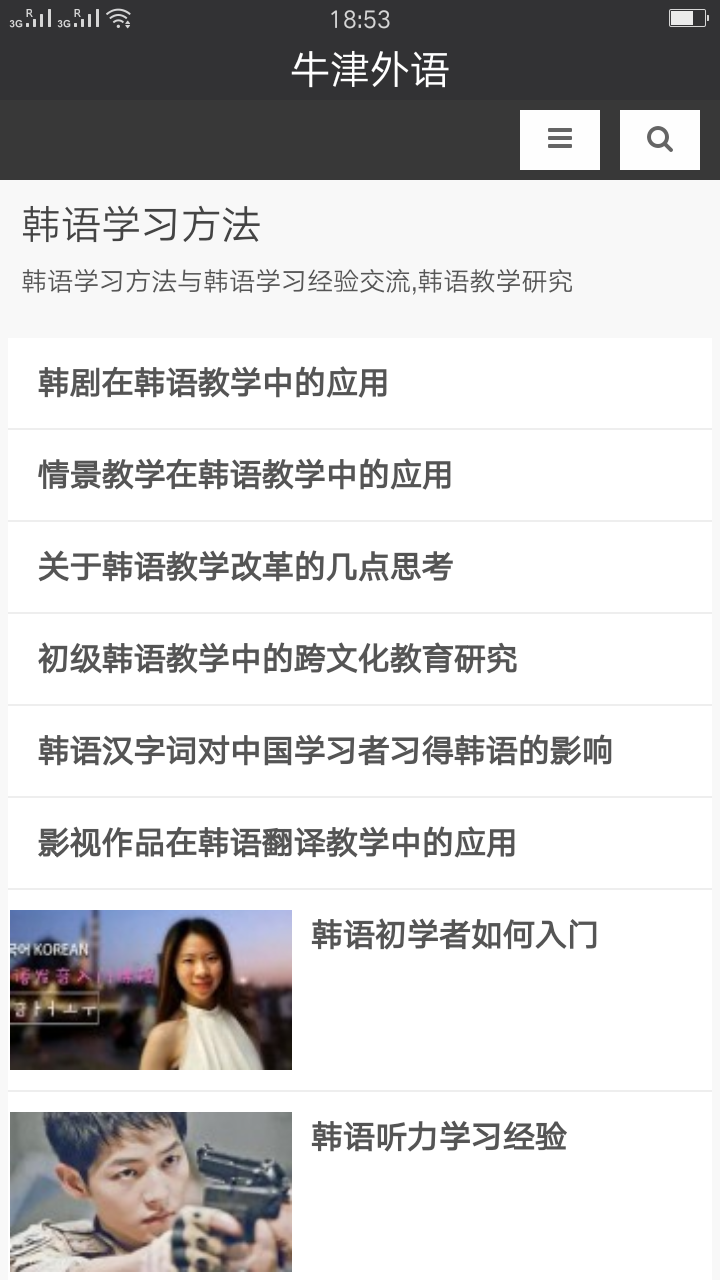Tap the 韩语初学者如何入门 thumbnail image

pos(150,989)
